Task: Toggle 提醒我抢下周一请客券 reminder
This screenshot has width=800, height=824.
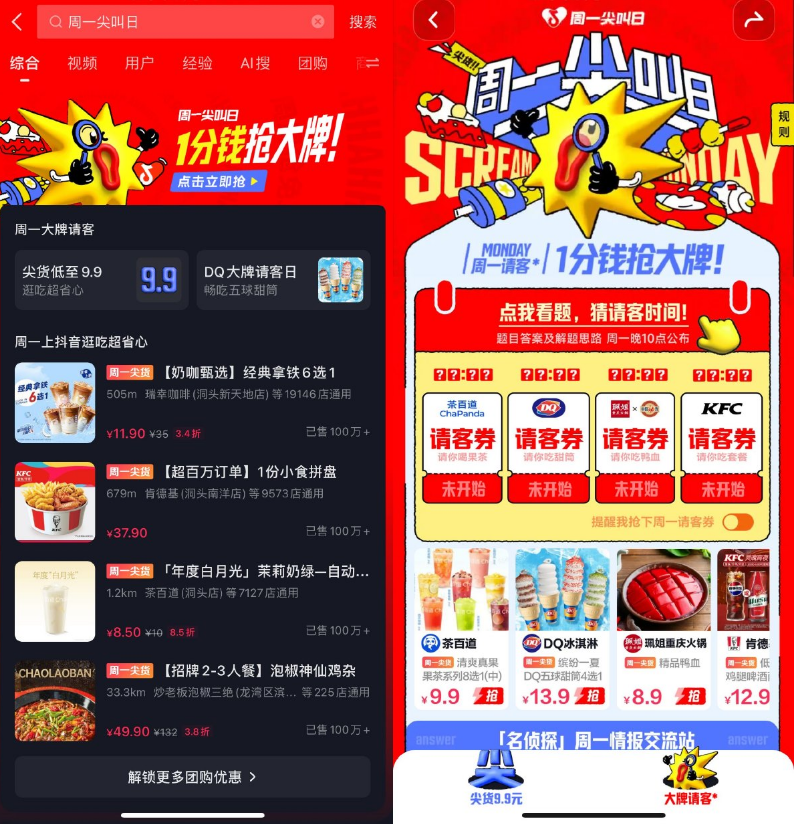Action: coord(738,522)
